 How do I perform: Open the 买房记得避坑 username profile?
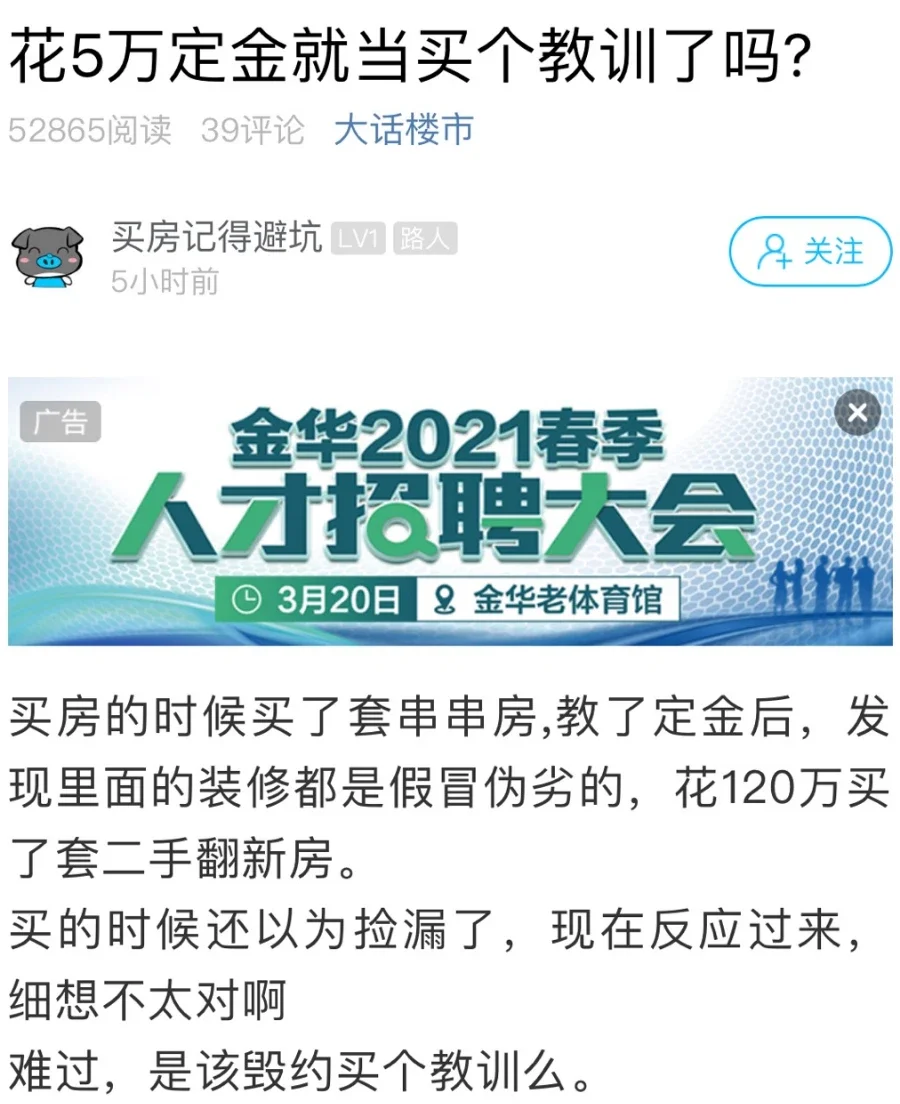pyautogui.click(x=216, y=238)
